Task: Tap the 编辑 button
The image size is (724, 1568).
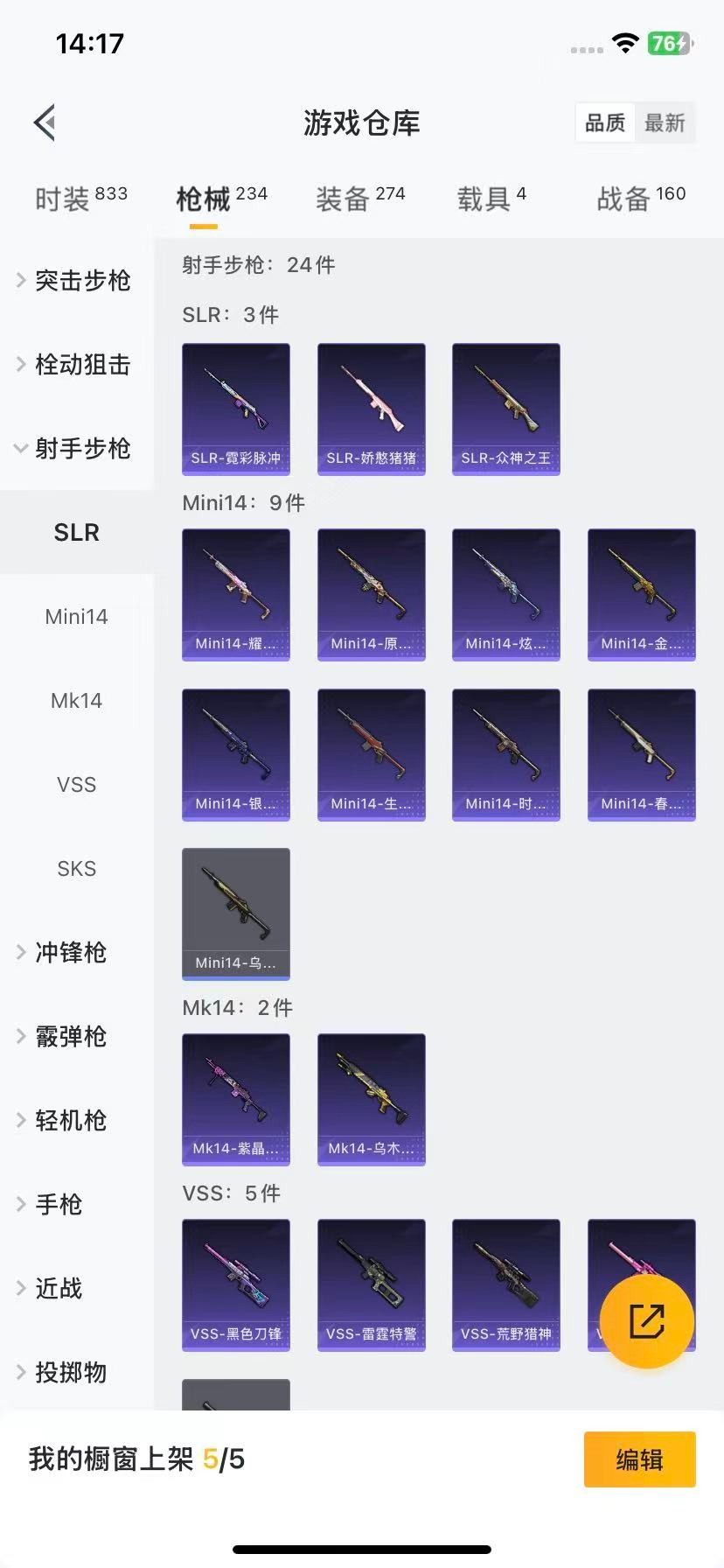Action: tap(639, 1459)
